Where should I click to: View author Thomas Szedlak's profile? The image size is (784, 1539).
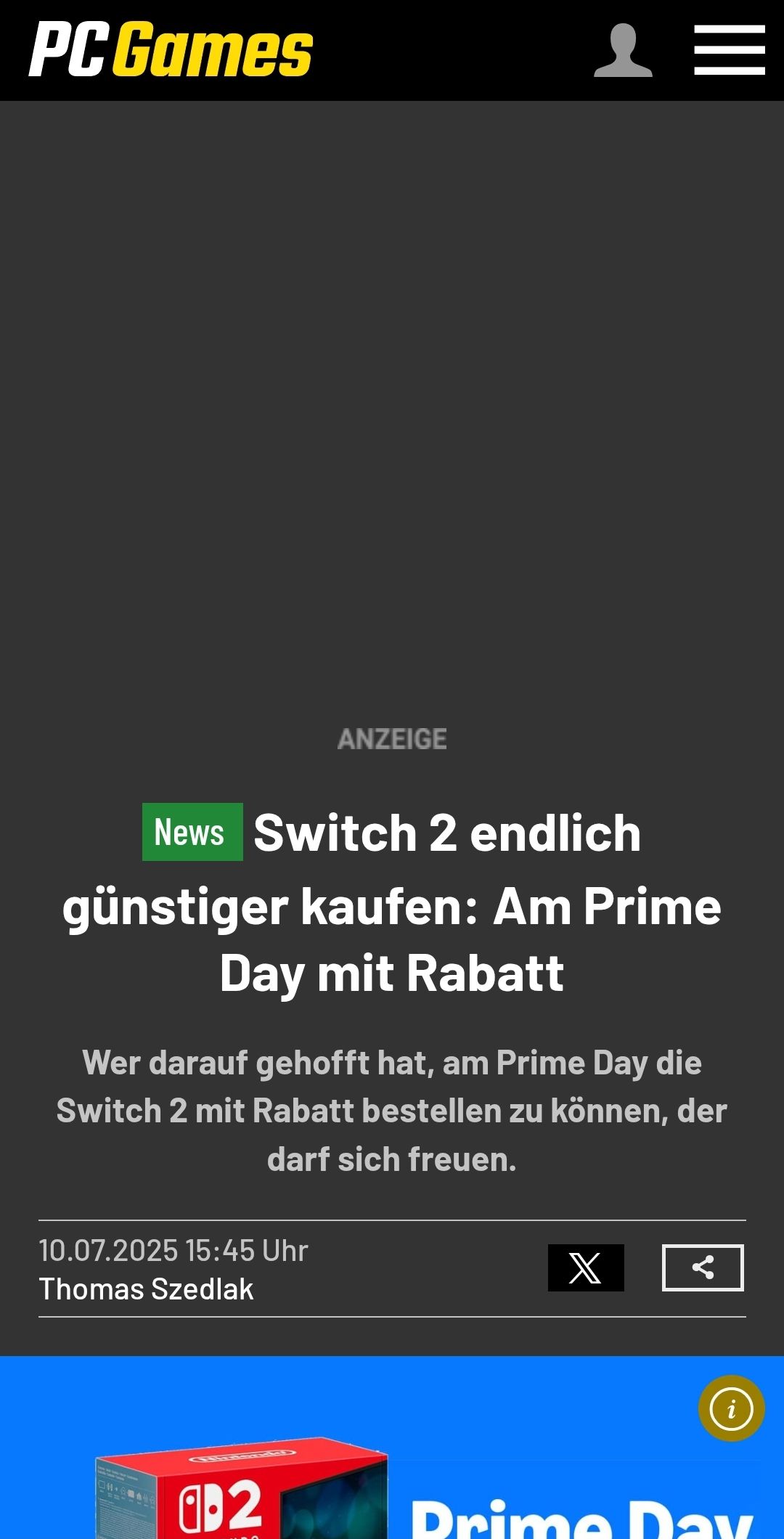tap(147, 1290)
